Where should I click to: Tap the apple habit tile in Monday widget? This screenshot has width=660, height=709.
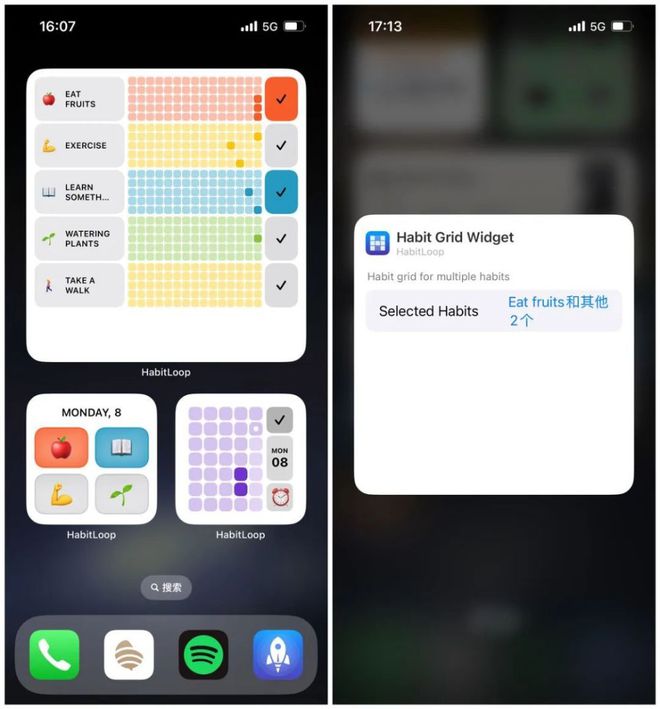pyautogui.click(x=61, y=447)
